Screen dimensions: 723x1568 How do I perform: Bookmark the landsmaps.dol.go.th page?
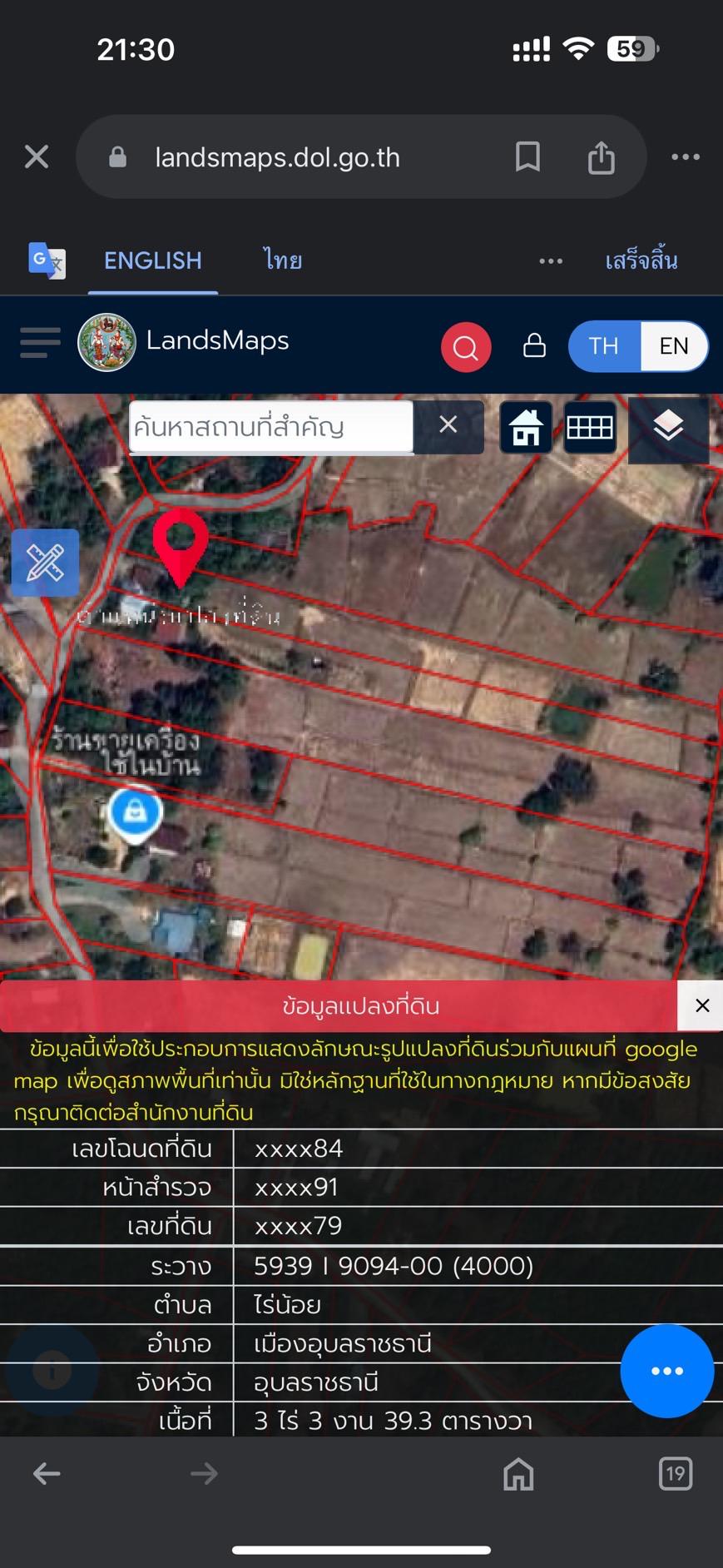(527, 156)
